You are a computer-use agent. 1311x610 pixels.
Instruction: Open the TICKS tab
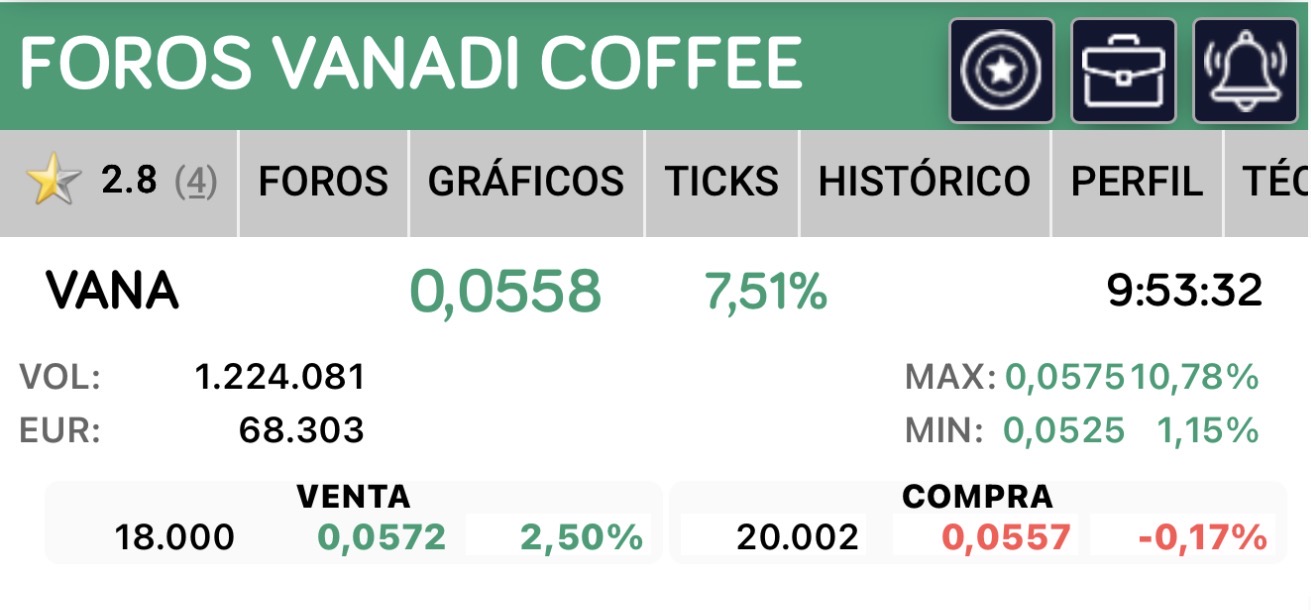pos(721,182)
